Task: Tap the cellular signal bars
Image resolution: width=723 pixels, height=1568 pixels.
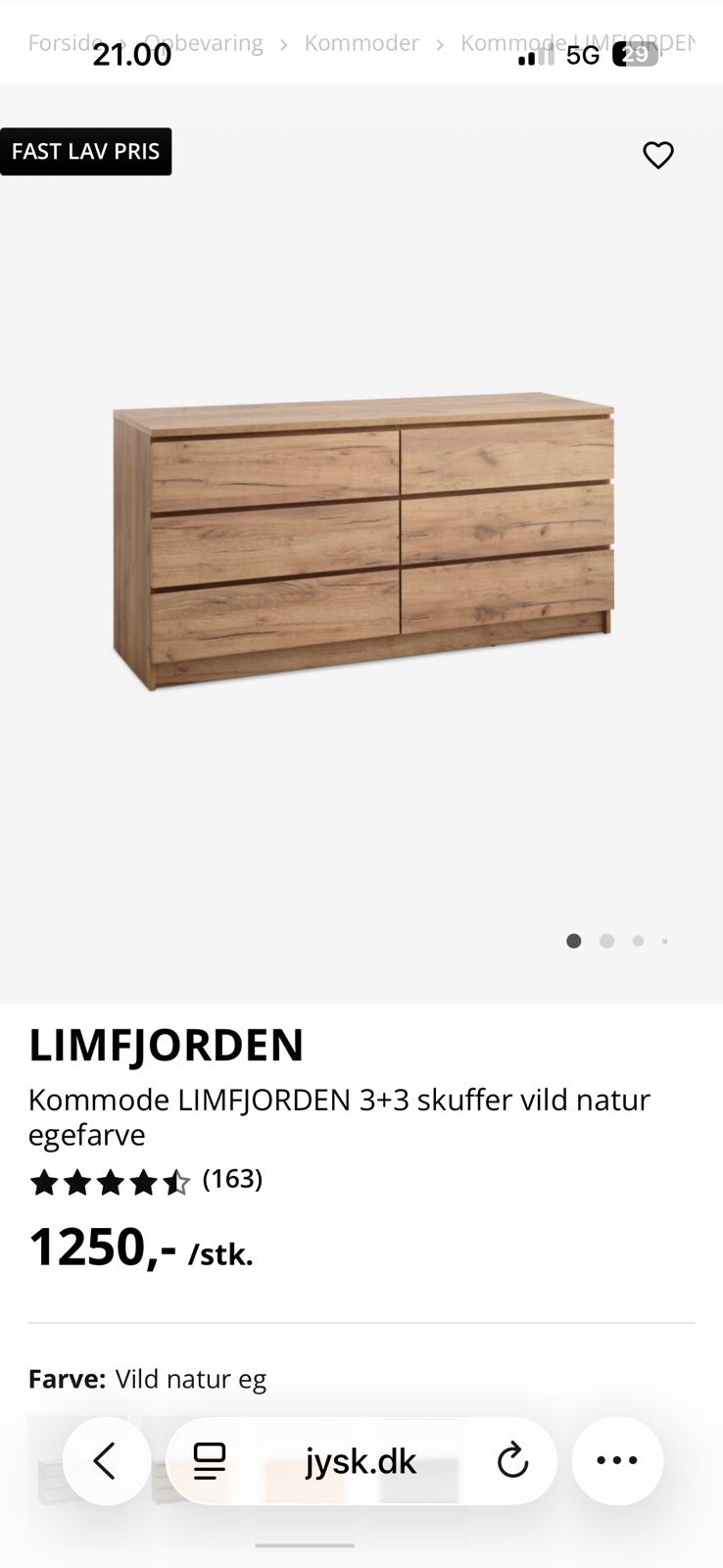Action: tap(534, 57)
